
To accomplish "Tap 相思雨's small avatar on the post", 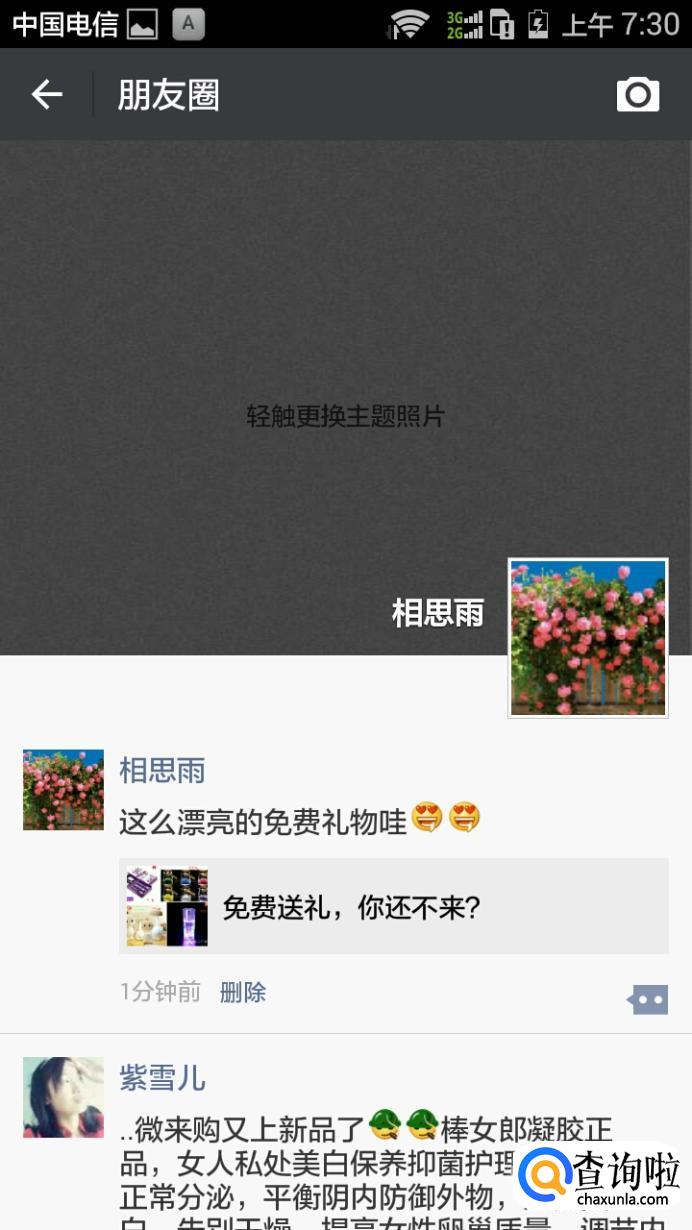I will tap(63, 790).
